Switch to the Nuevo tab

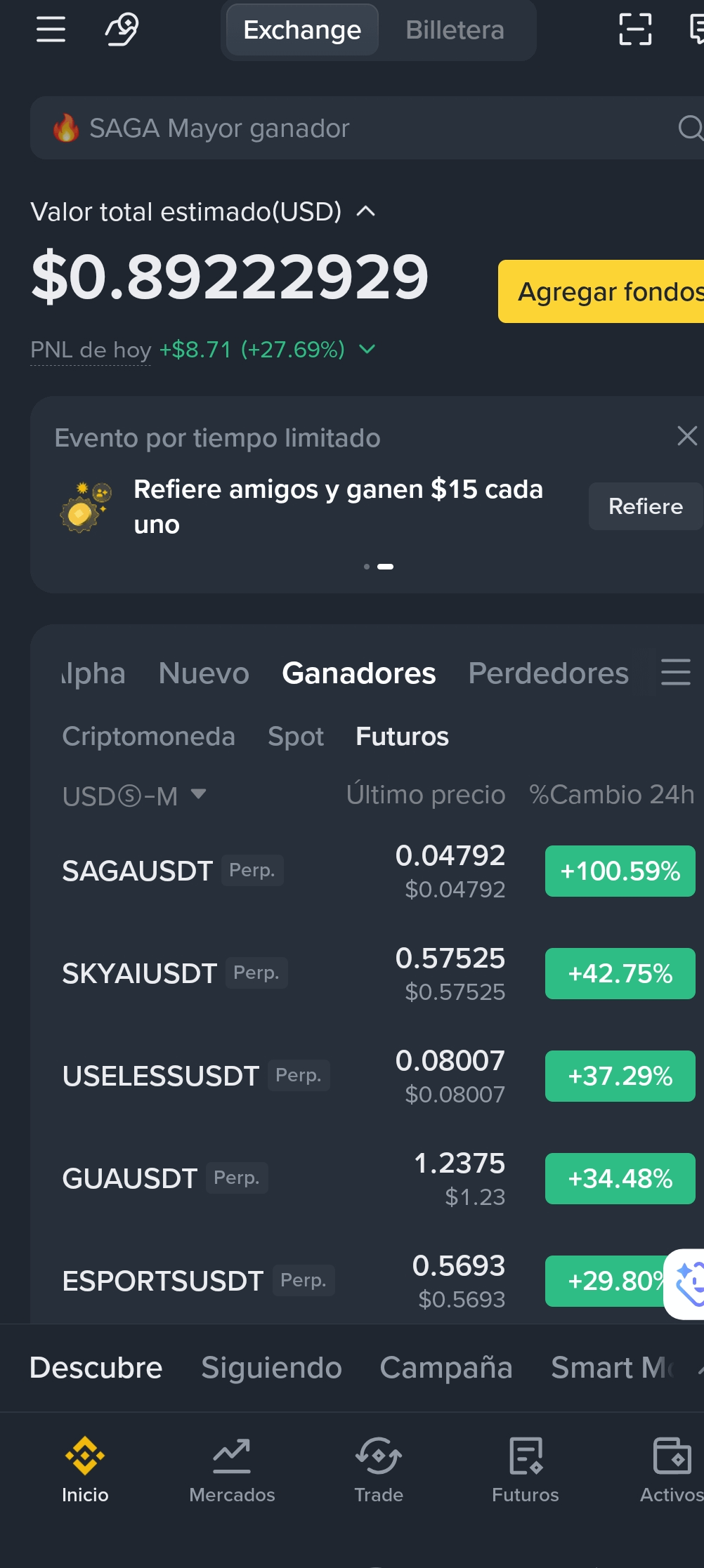tap(204, 673)
